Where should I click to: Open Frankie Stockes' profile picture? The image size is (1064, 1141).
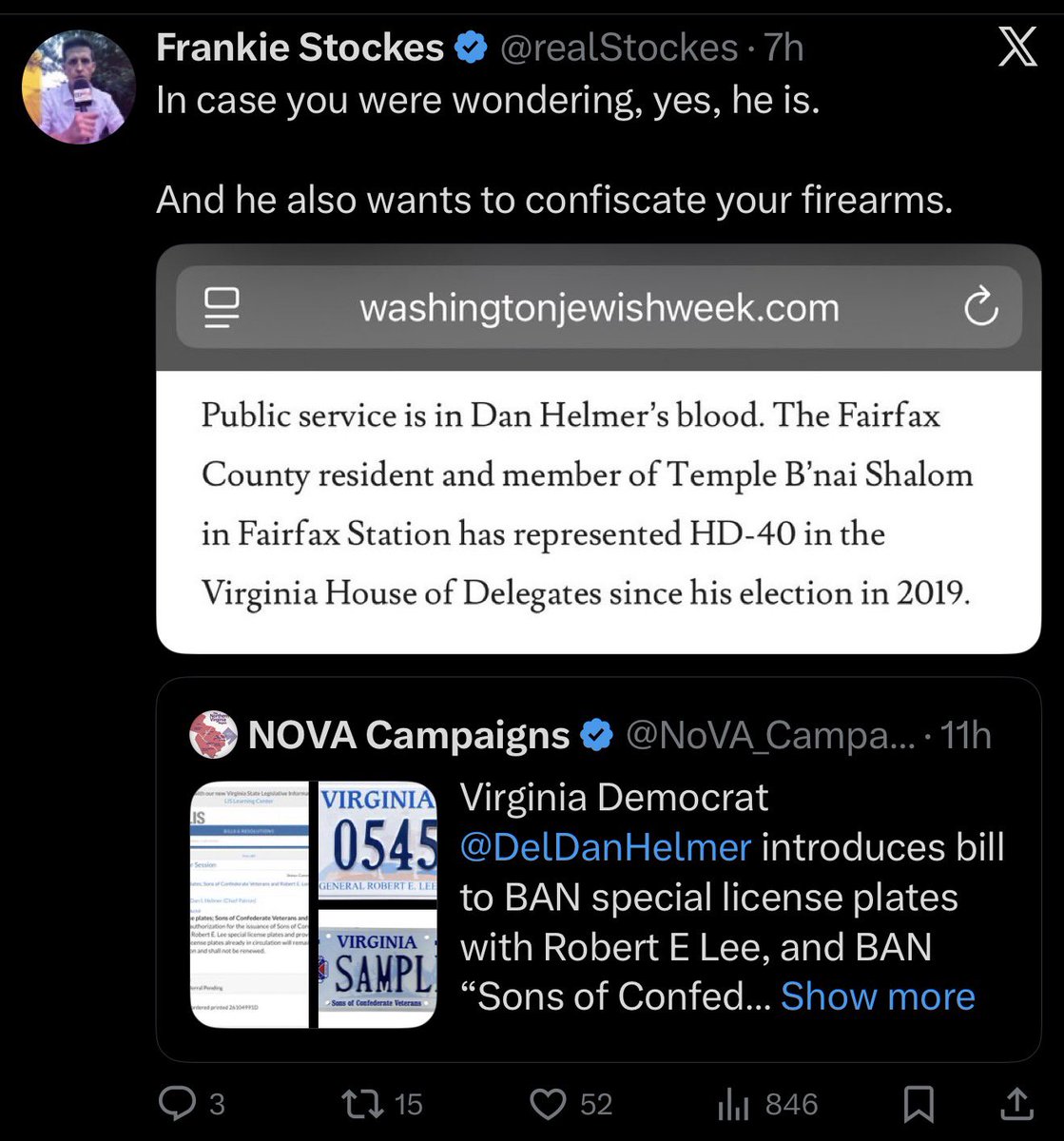point(78,87)
